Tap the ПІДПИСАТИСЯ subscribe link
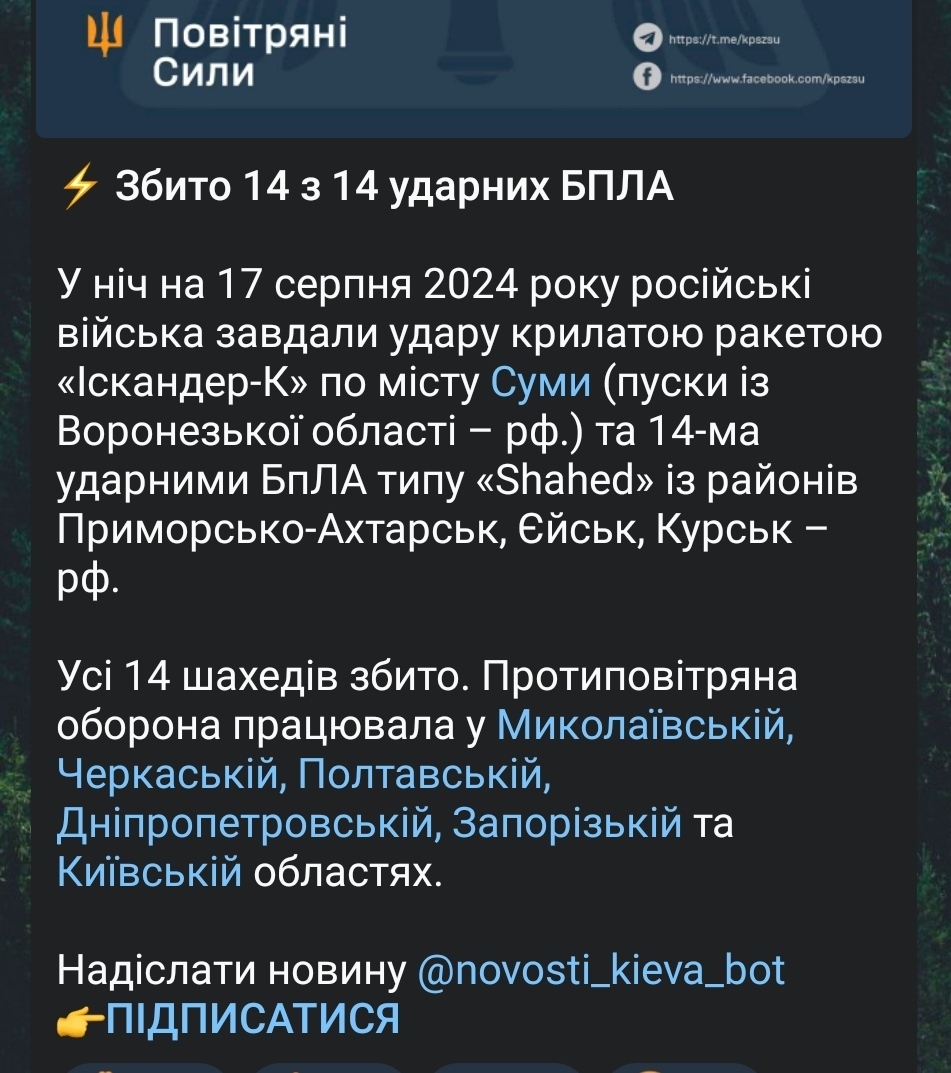The image size is (951, 1073). (x=252, y=1019)
